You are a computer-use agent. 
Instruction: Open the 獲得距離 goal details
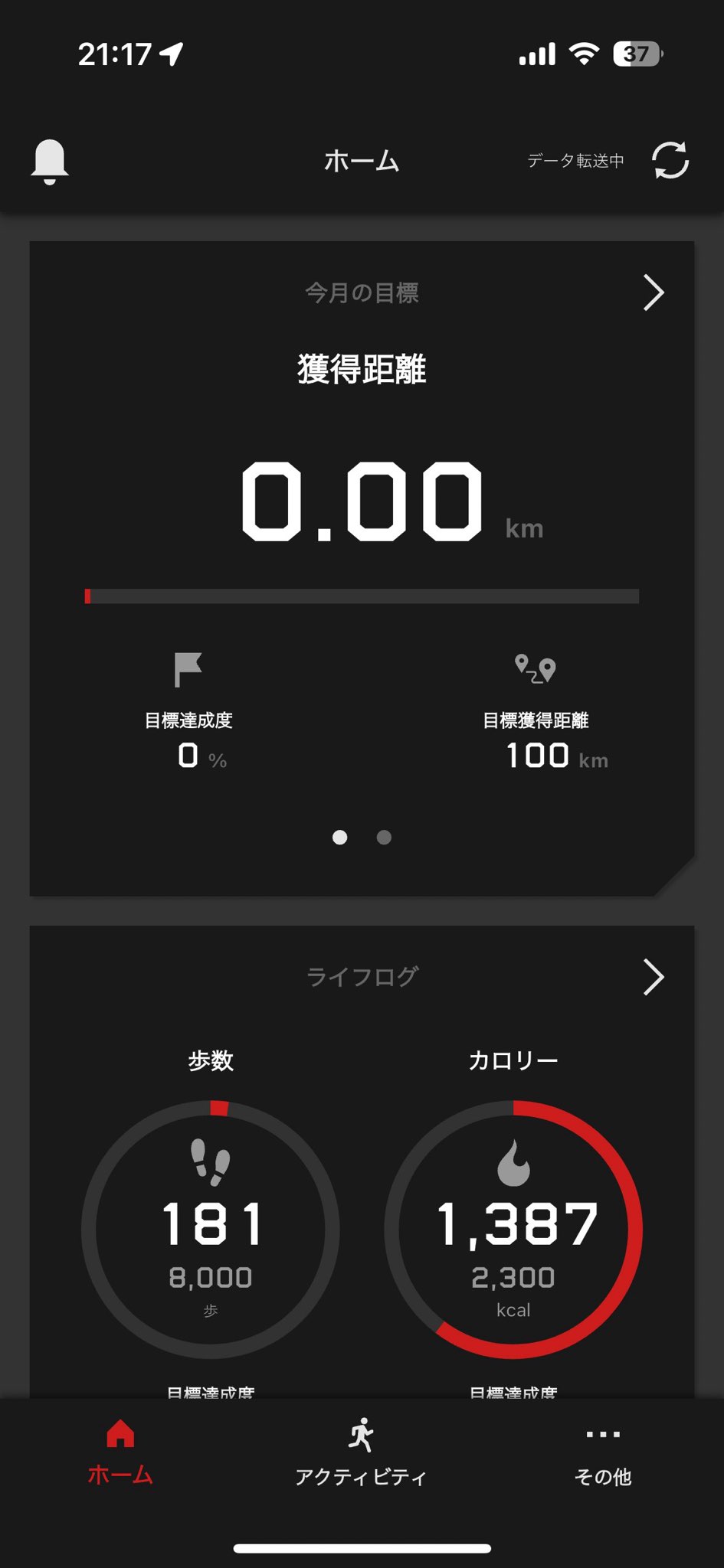[x=362, y=370]
